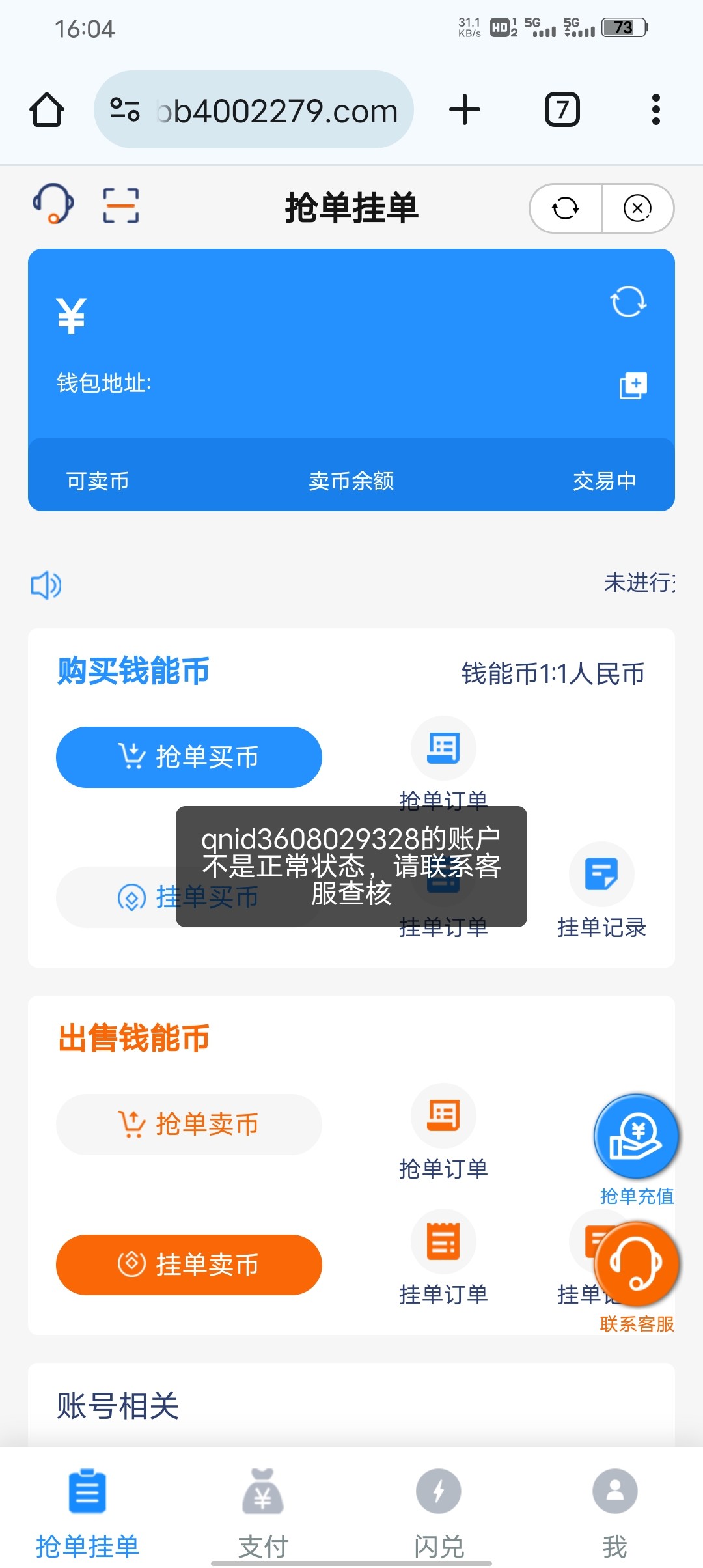The height and width of the screenshot is (1568, 703).
Task: Close the mini program with X button
Action: pos(638,208)
